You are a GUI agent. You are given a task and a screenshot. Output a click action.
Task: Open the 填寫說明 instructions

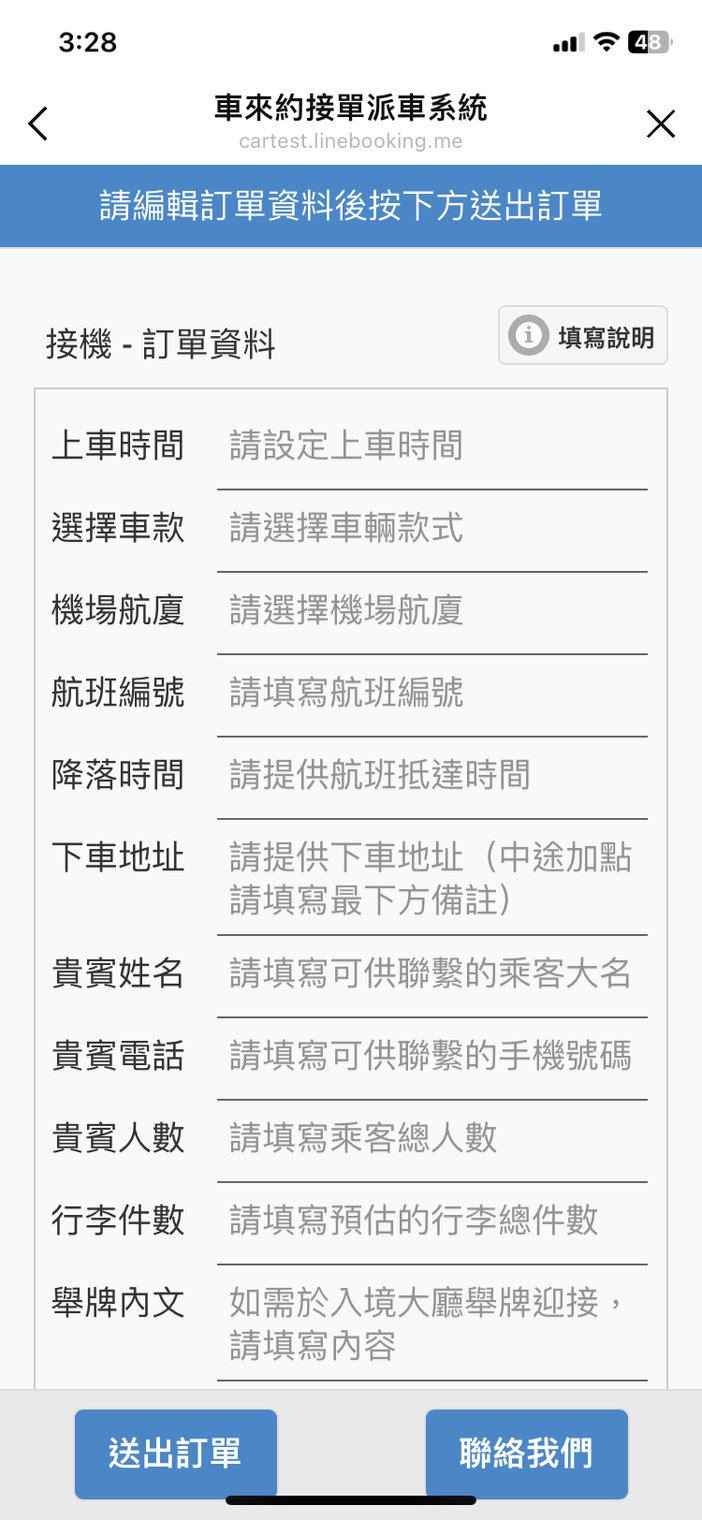pyautogui.click(x=583, y=336)
